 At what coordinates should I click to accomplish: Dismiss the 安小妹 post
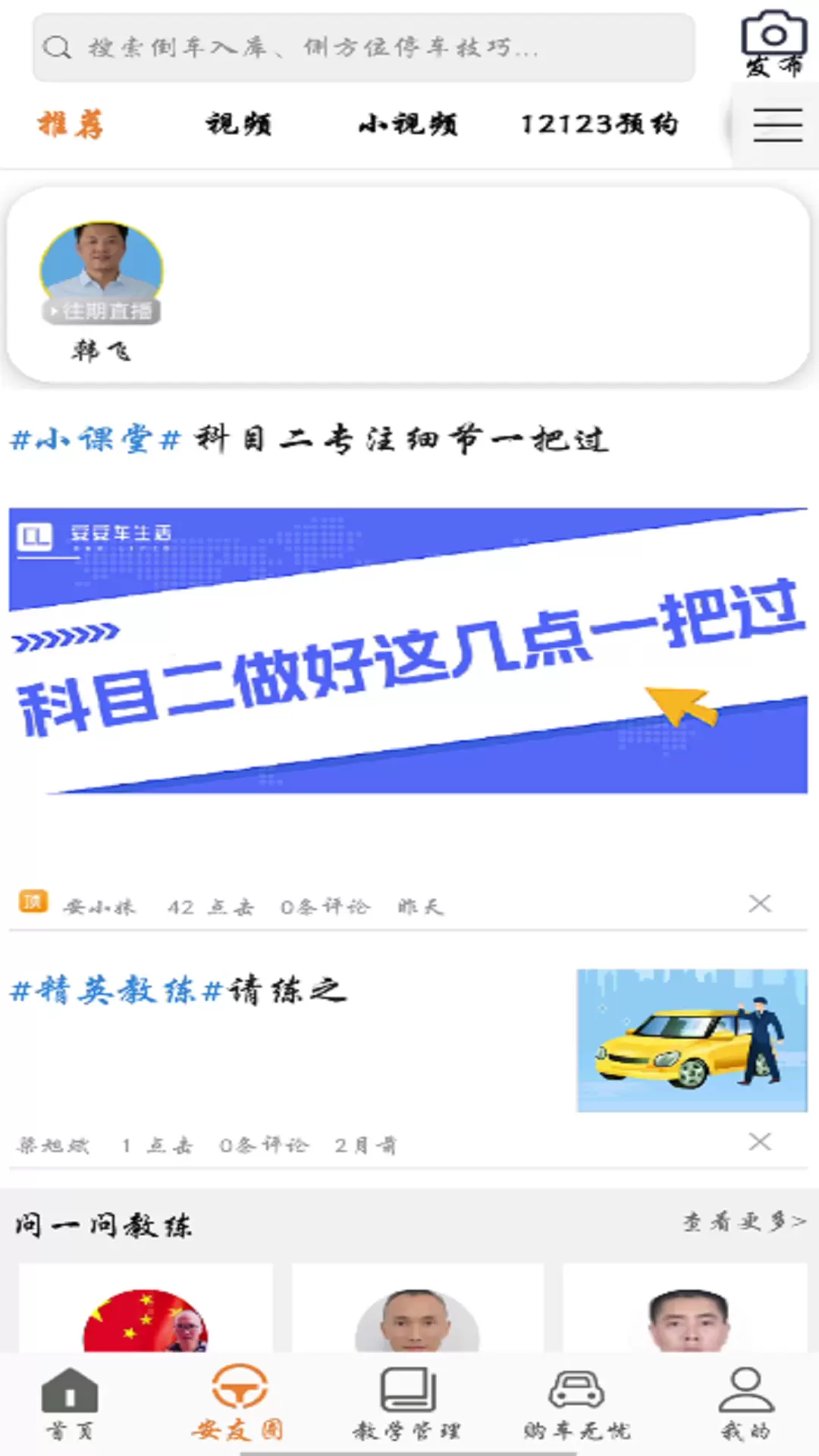(760, 903)
